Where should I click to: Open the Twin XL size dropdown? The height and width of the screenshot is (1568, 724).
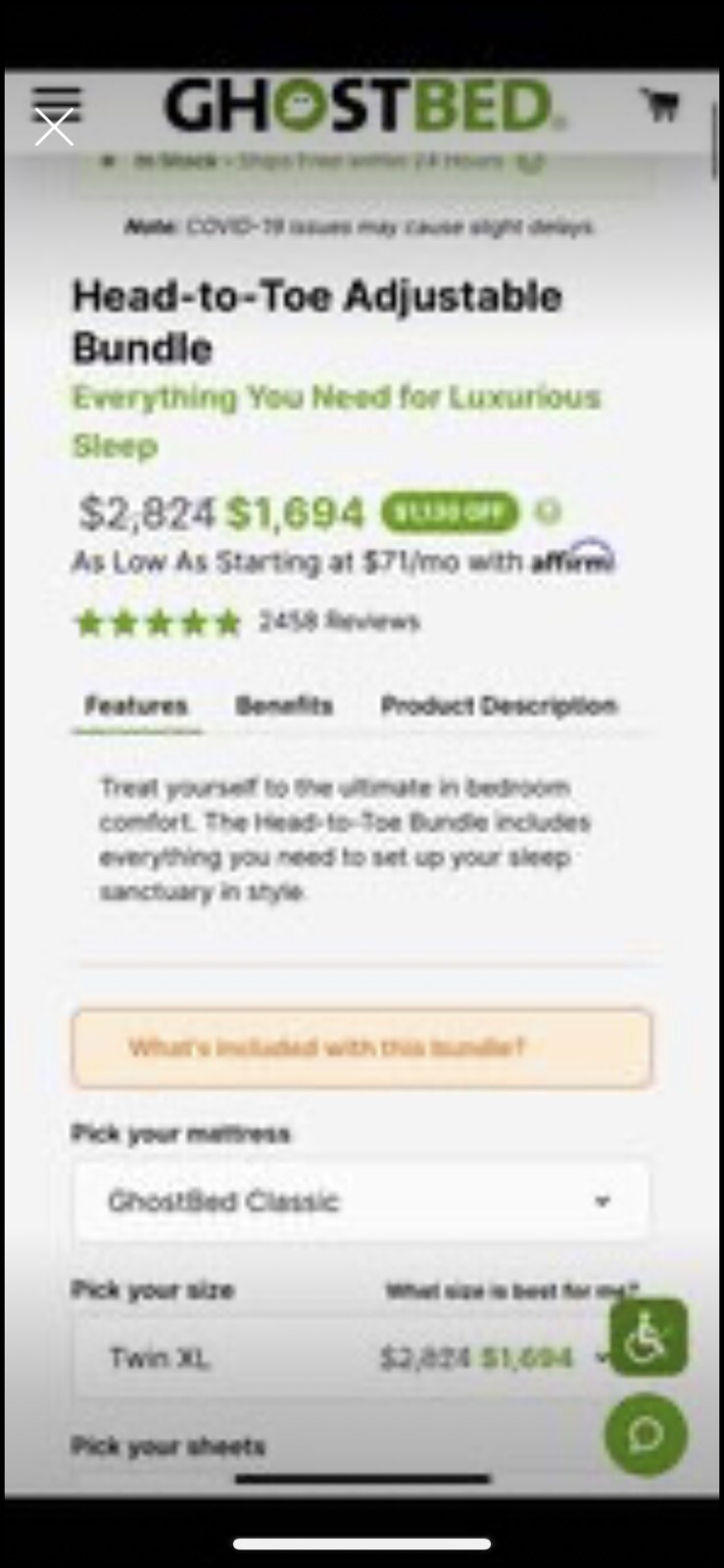point(362,1357)
